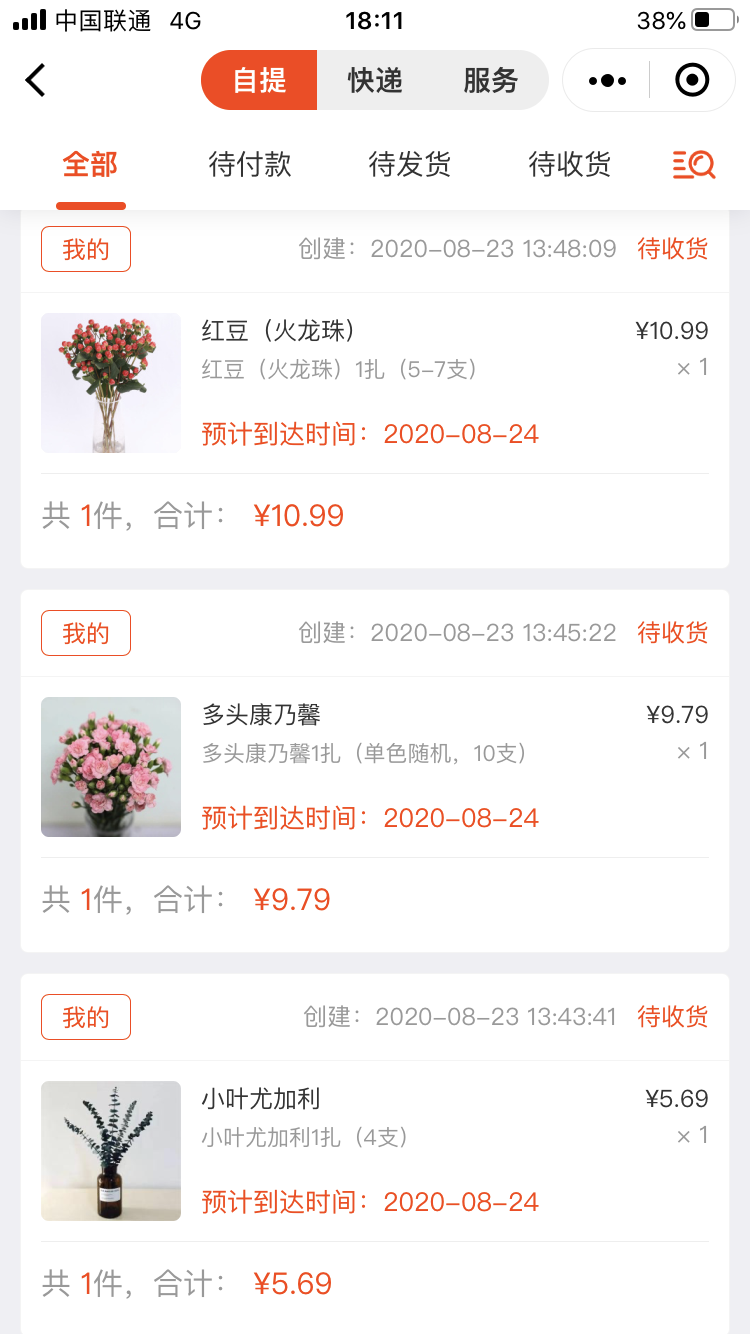Switch to the 待付款 tab
The height and width of the screenshot is (1334, 750).
[x=250, y=165]
